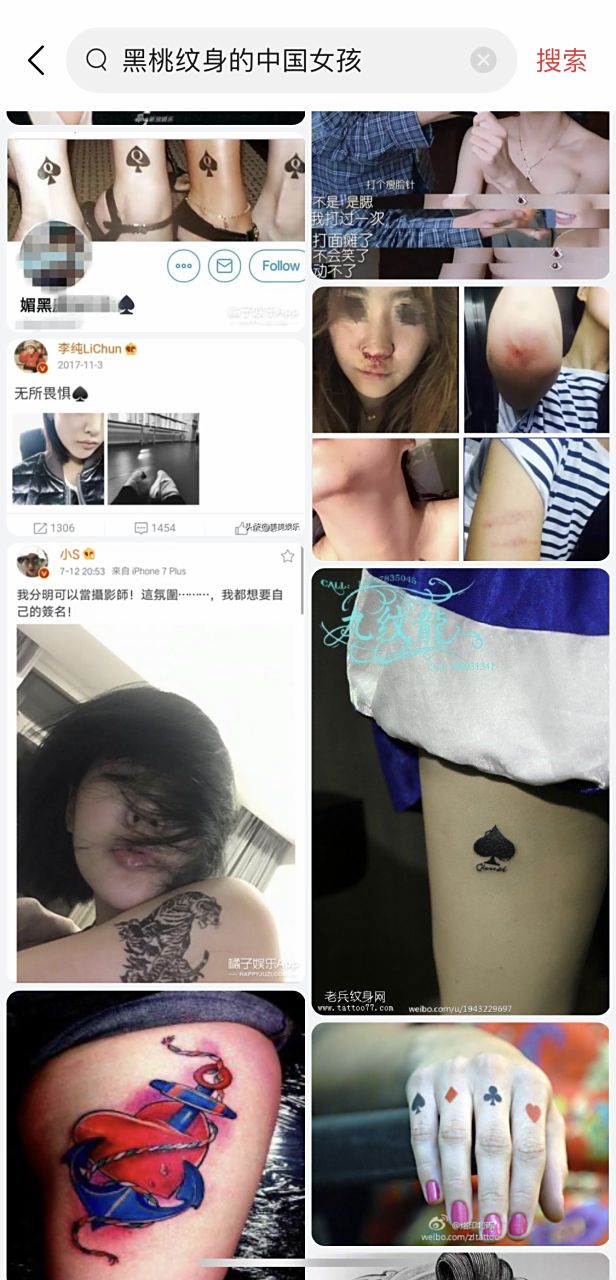This screenshot has height=1280, width=616.
Task: Open the spade tattoo on thigh image
Action: tap(460, 790)
